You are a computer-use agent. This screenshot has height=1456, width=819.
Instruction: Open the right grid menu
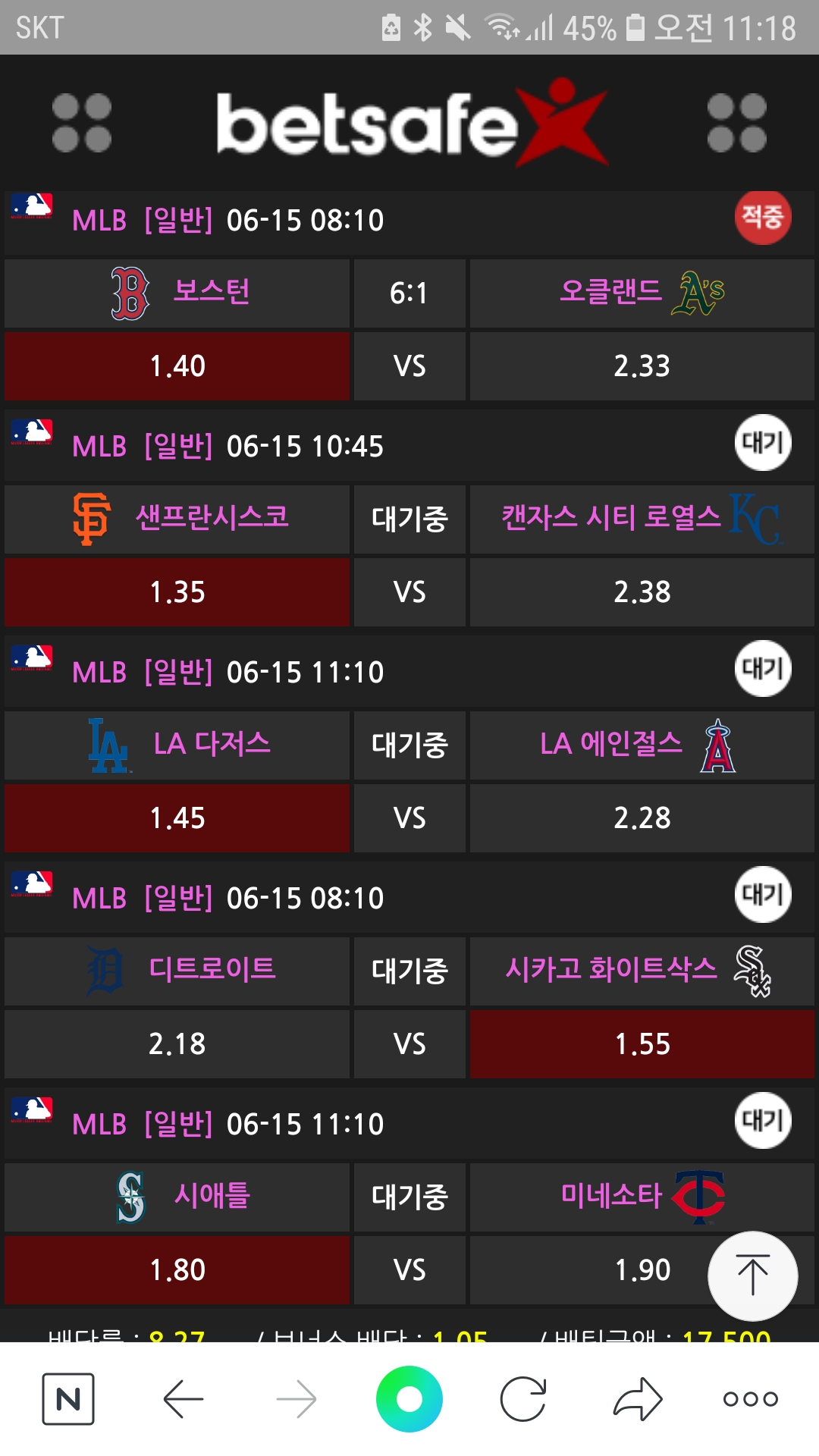pos(736,123)
